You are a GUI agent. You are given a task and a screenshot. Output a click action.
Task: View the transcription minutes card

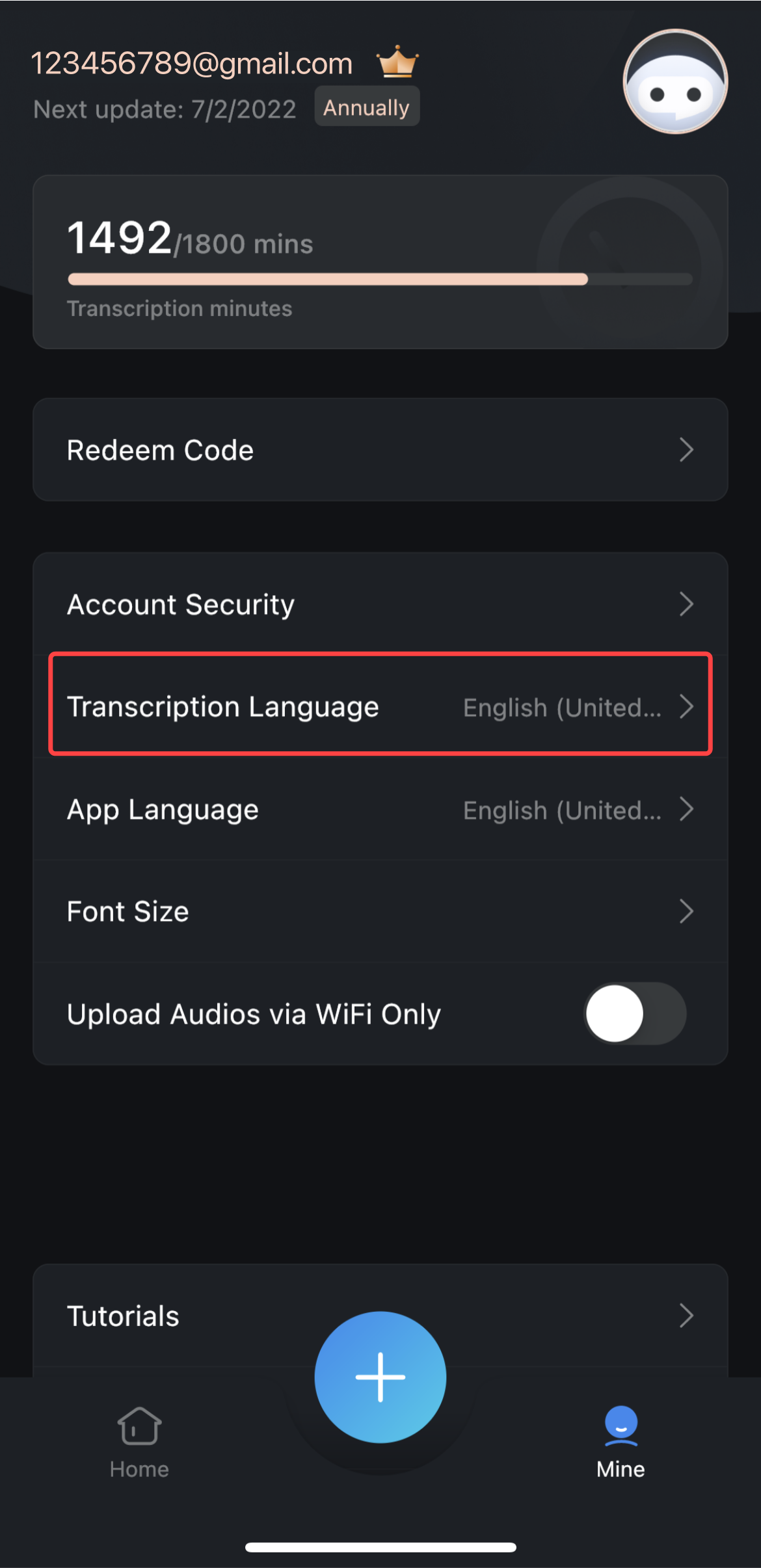pyautogui.click(x=380, y=262)
